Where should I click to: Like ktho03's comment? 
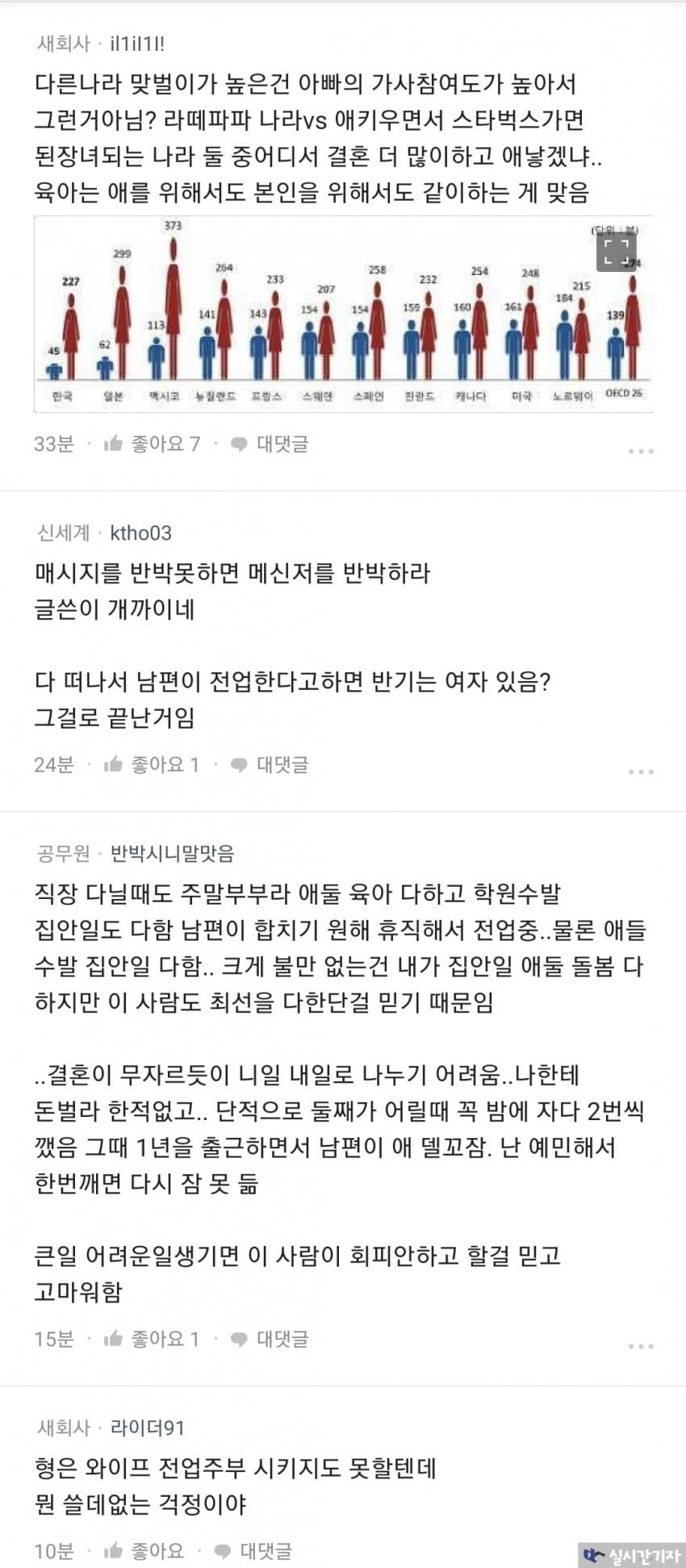(x=151, y=764)
